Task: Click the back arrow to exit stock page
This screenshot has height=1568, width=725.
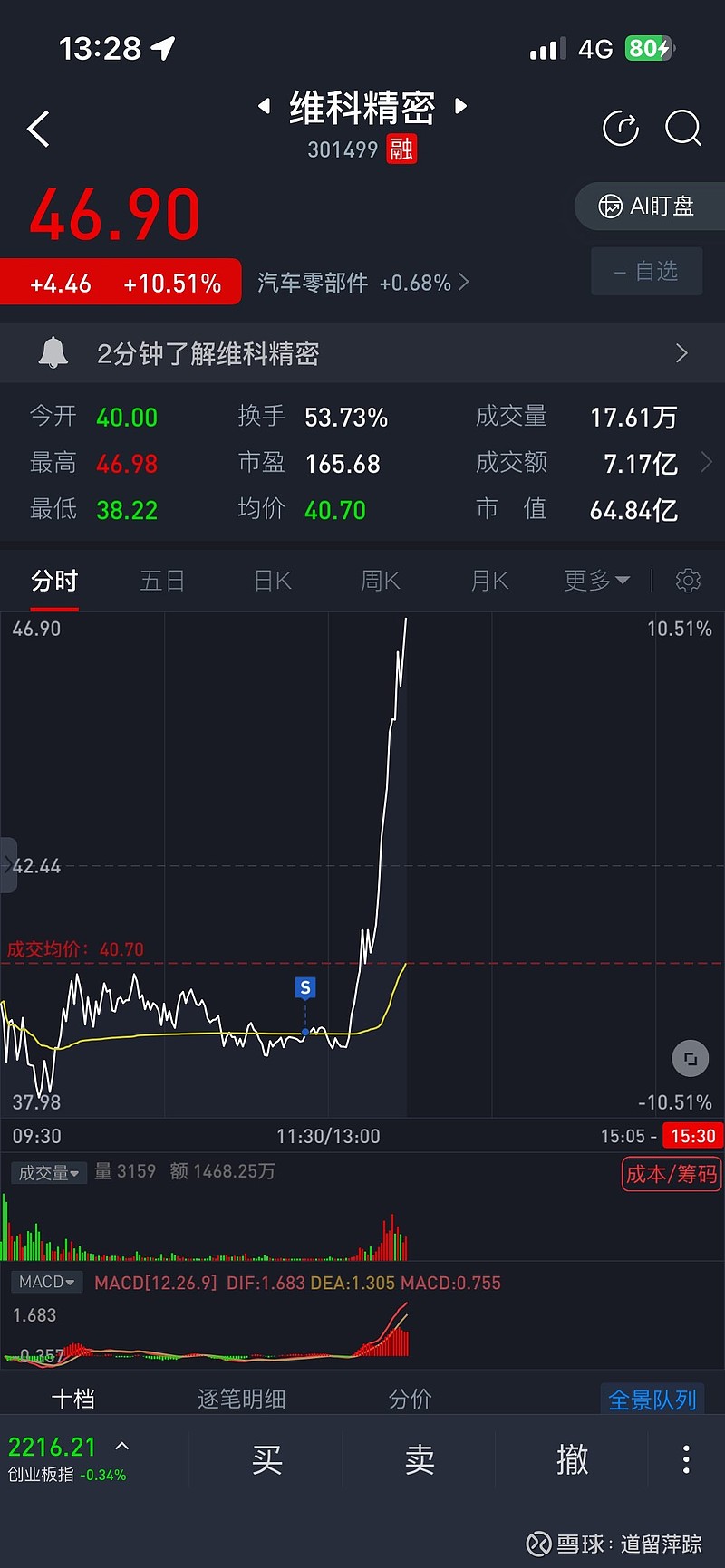Action: [x=38, y=129]
